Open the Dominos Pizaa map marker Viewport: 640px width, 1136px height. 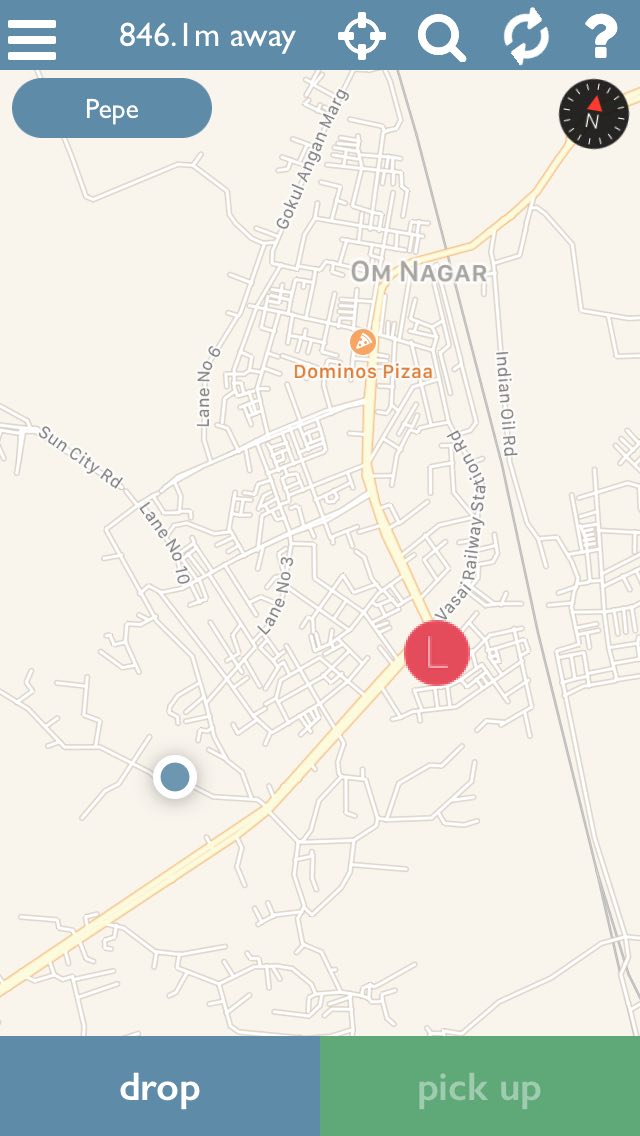coord(362,341)
